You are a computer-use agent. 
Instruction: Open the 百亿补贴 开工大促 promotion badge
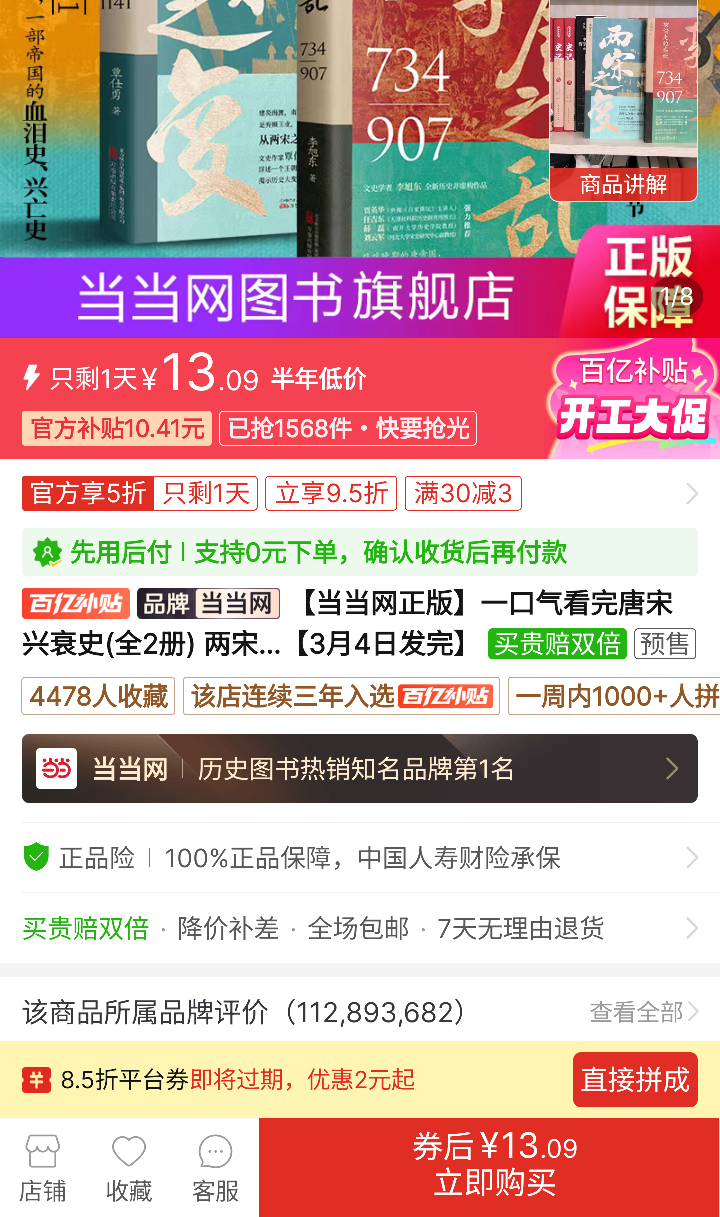click(x=634, y=400)
